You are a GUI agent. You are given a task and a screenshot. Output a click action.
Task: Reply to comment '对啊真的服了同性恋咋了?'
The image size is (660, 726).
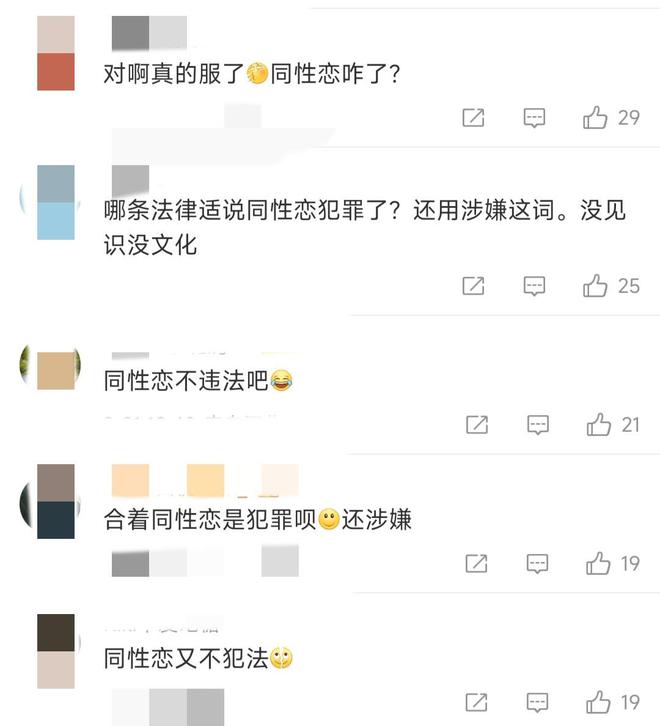tap(535, 118)
